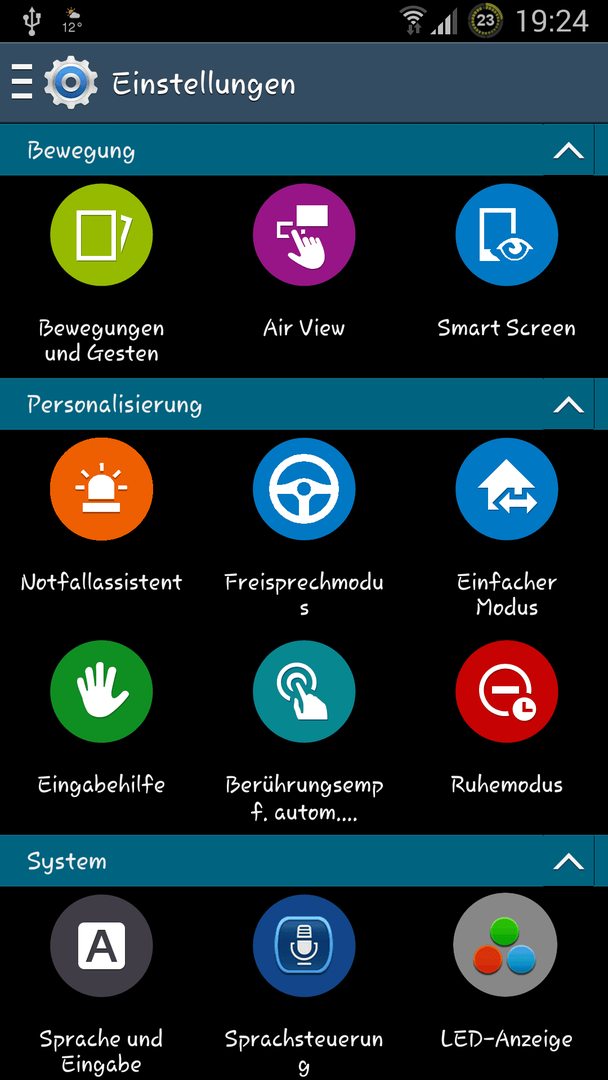Open Sprache und Eingabe
Viewport: 608px width, 1080px height.
(101, 986)
